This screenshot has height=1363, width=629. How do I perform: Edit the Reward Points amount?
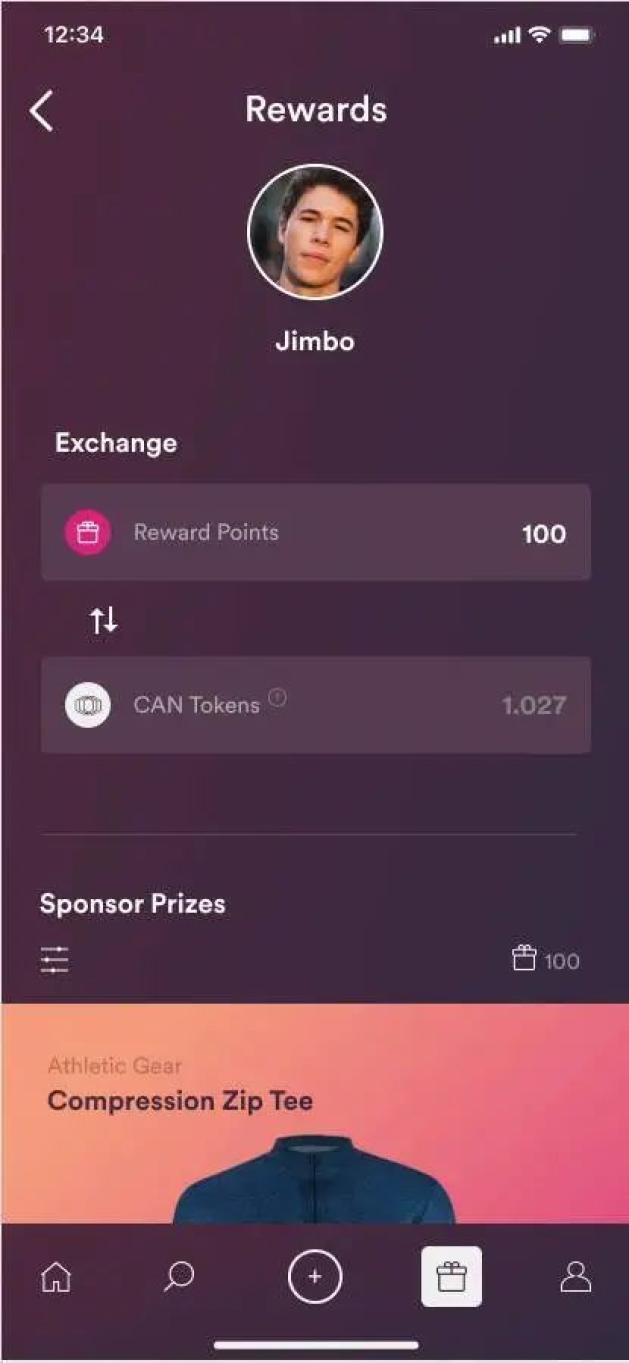click(543, 534)
